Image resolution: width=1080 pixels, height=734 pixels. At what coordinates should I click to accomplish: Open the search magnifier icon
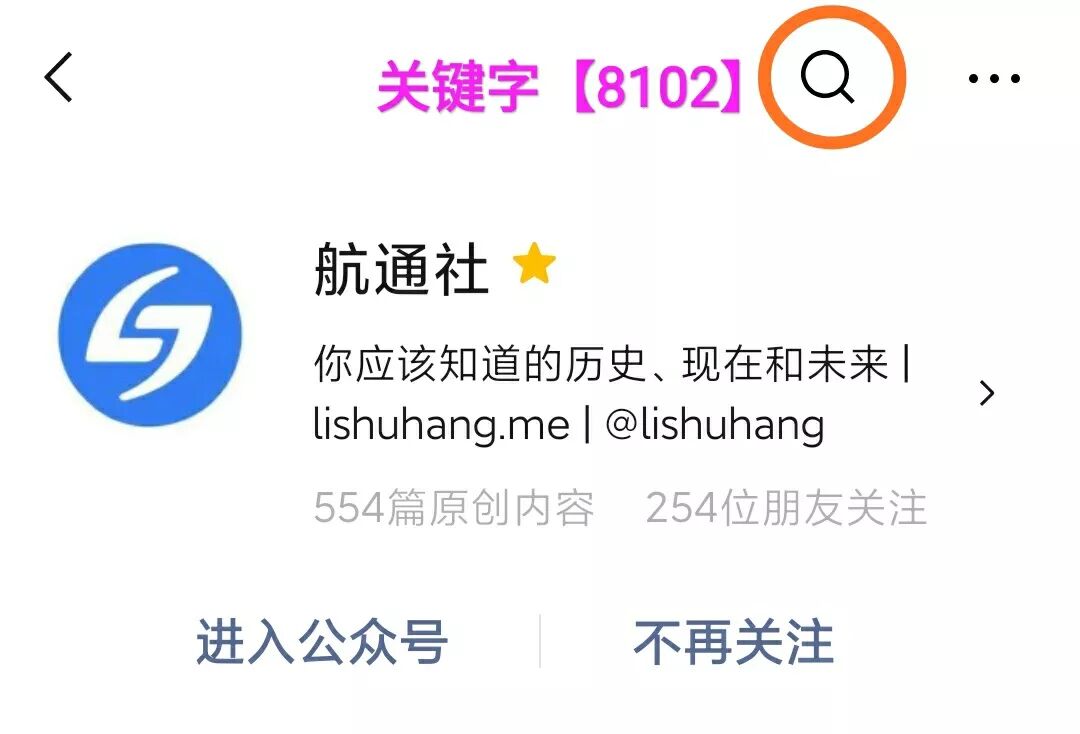(828, 77)
